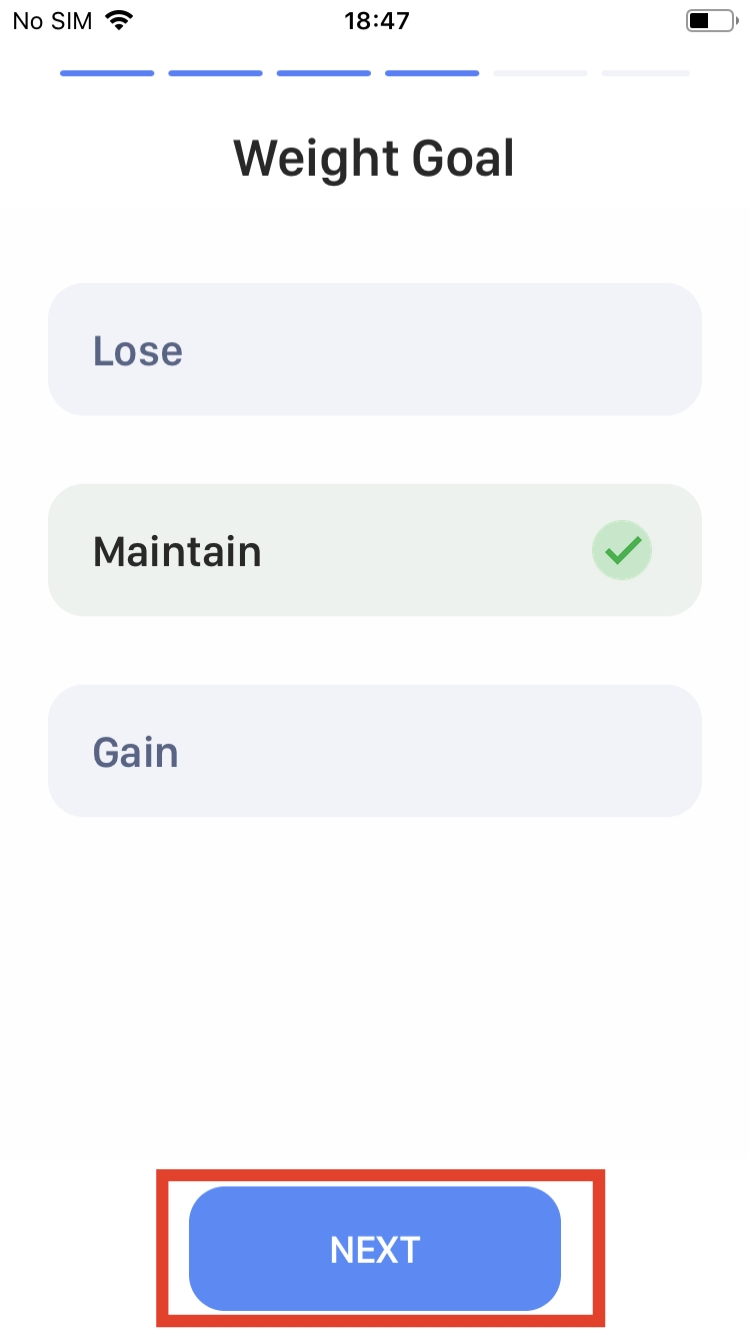
Task: Choose the Maintain option
Action: click(x=374, y=551)
